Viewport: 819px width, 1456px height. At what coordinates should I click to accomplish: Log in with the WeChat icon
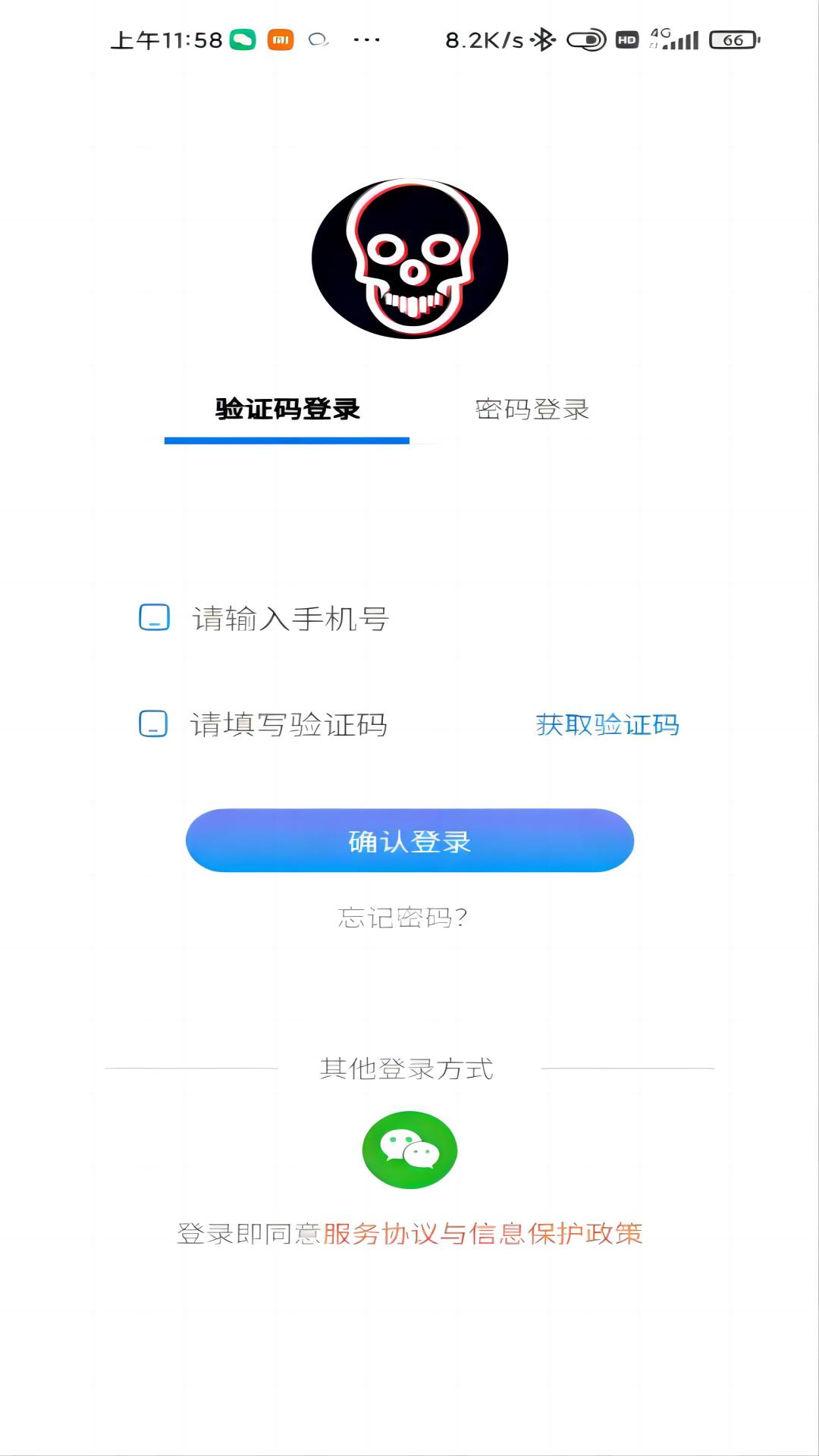tap(409, 1150)
